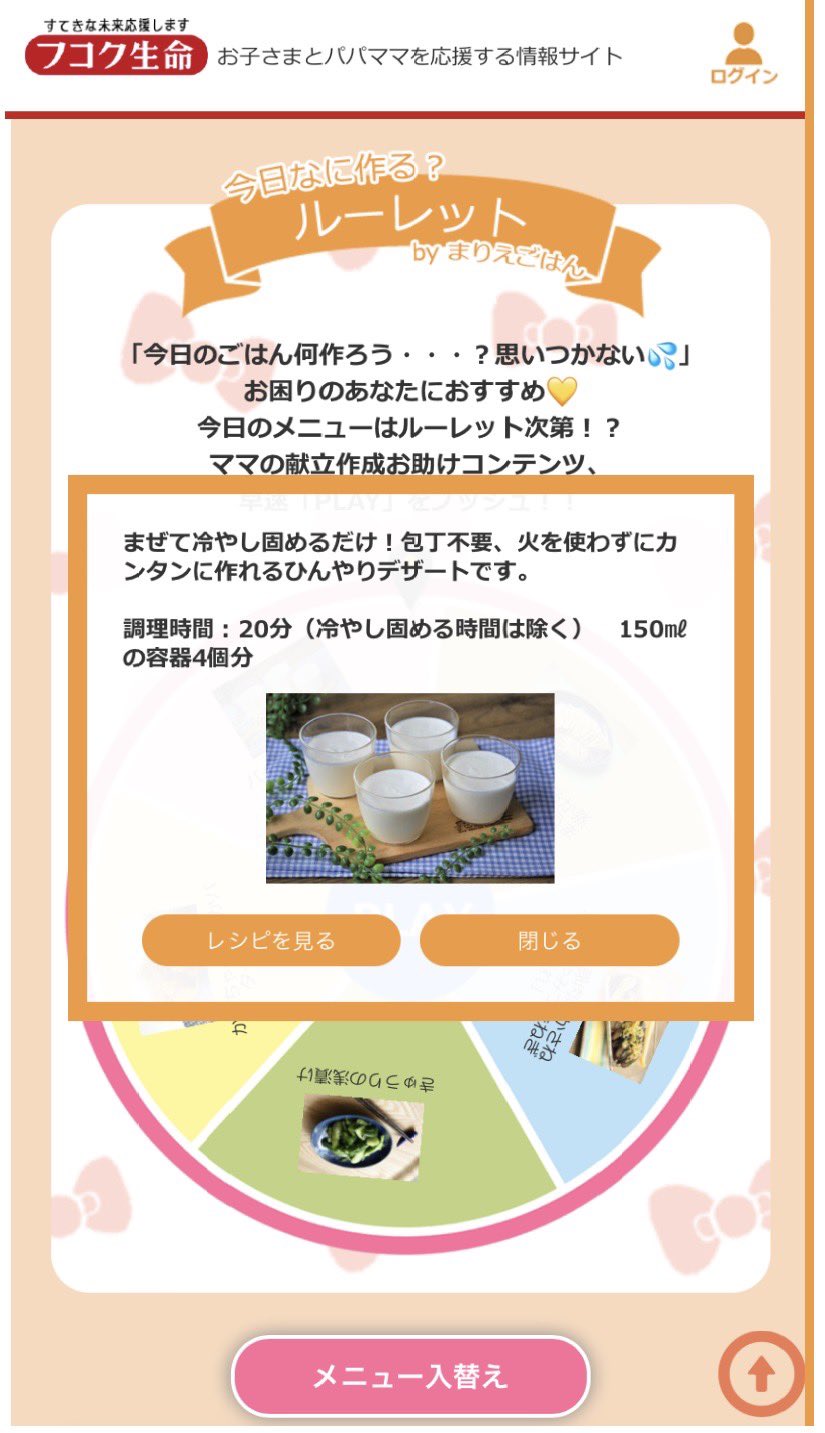Open the ログイン login icon
Screen dimensions: 825x1433
click(x=743, y=54)
